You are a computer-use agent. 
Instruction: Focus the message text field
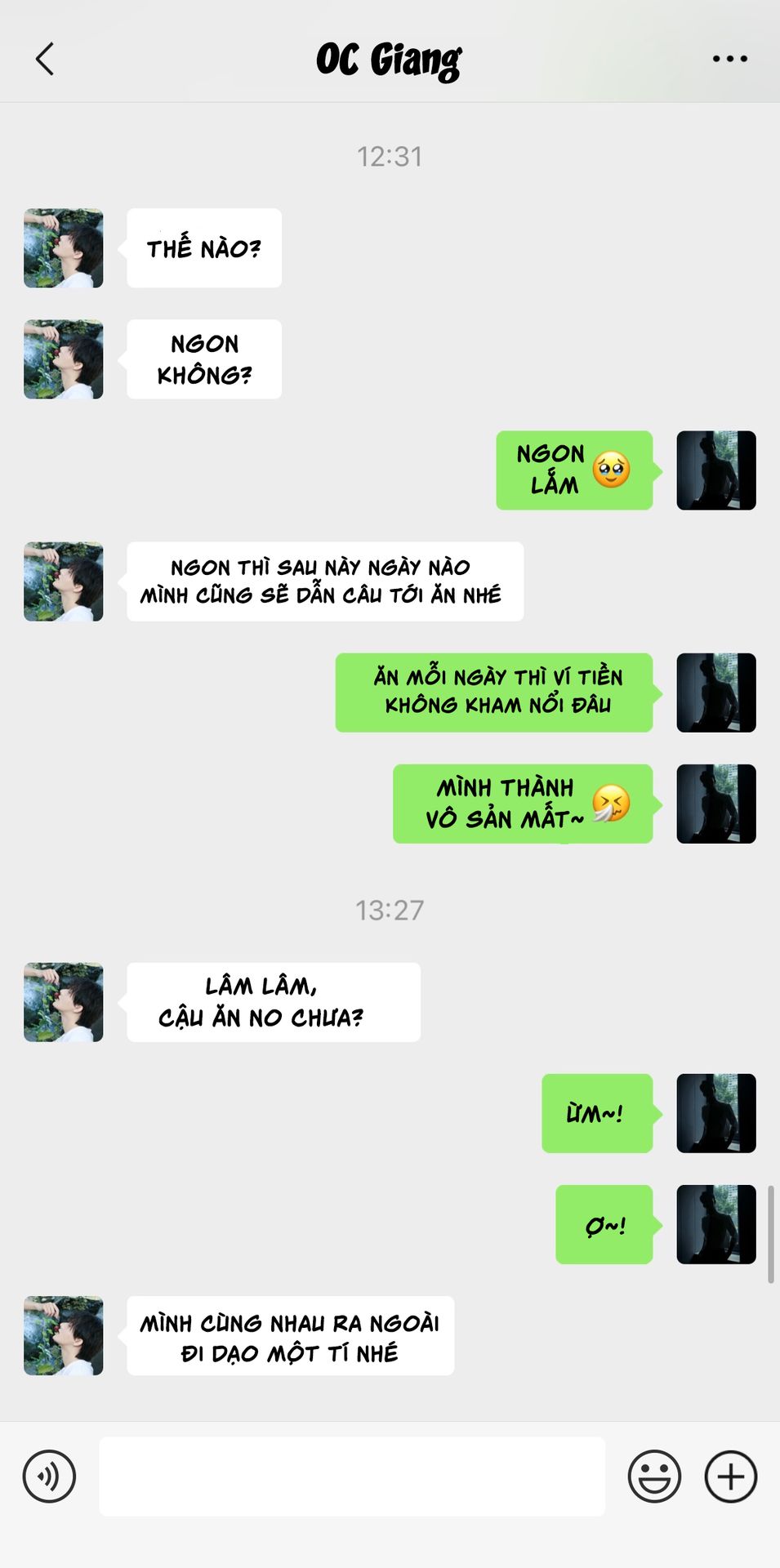pyautogui.click(x=351, y=1477)
